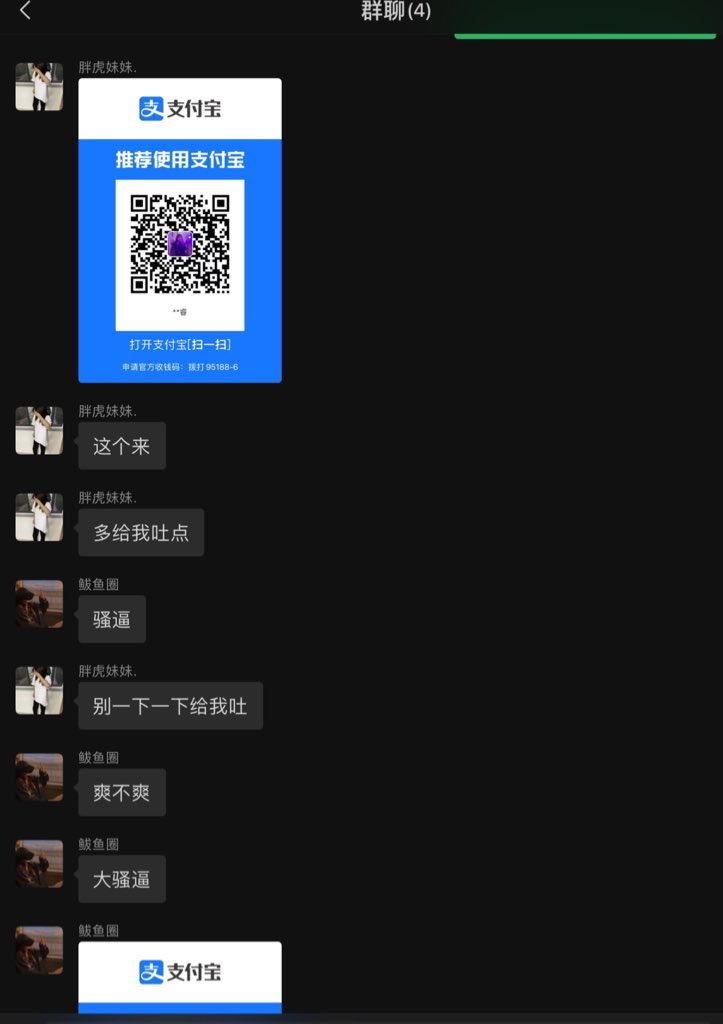Tap the avatar next to 爽不爽 message

(38, 777)
